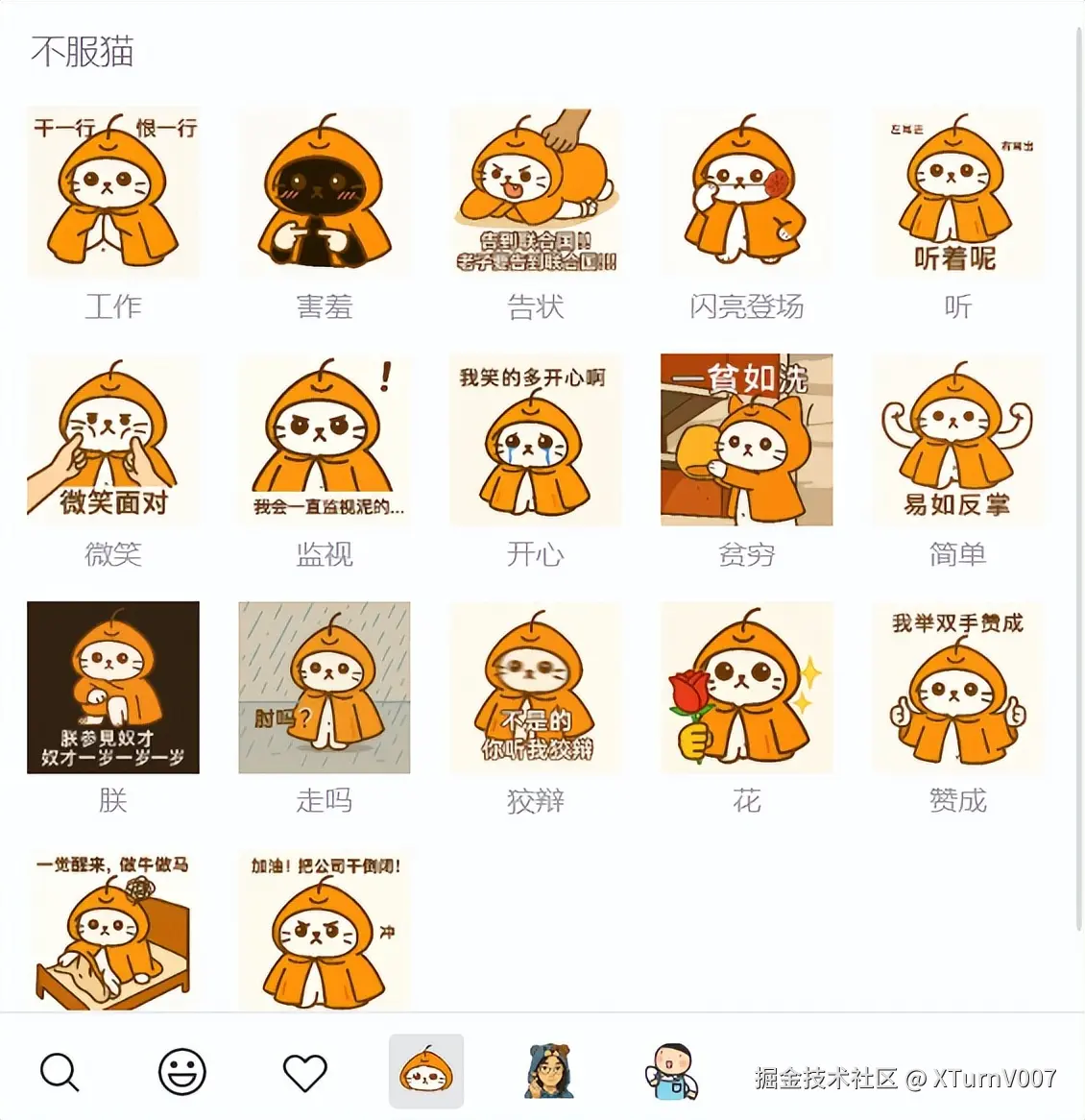Pick the 害羞 shy black cat sticker
Image resolution: width=1085 pixels, height=1120 pixels.
(325, 193)
